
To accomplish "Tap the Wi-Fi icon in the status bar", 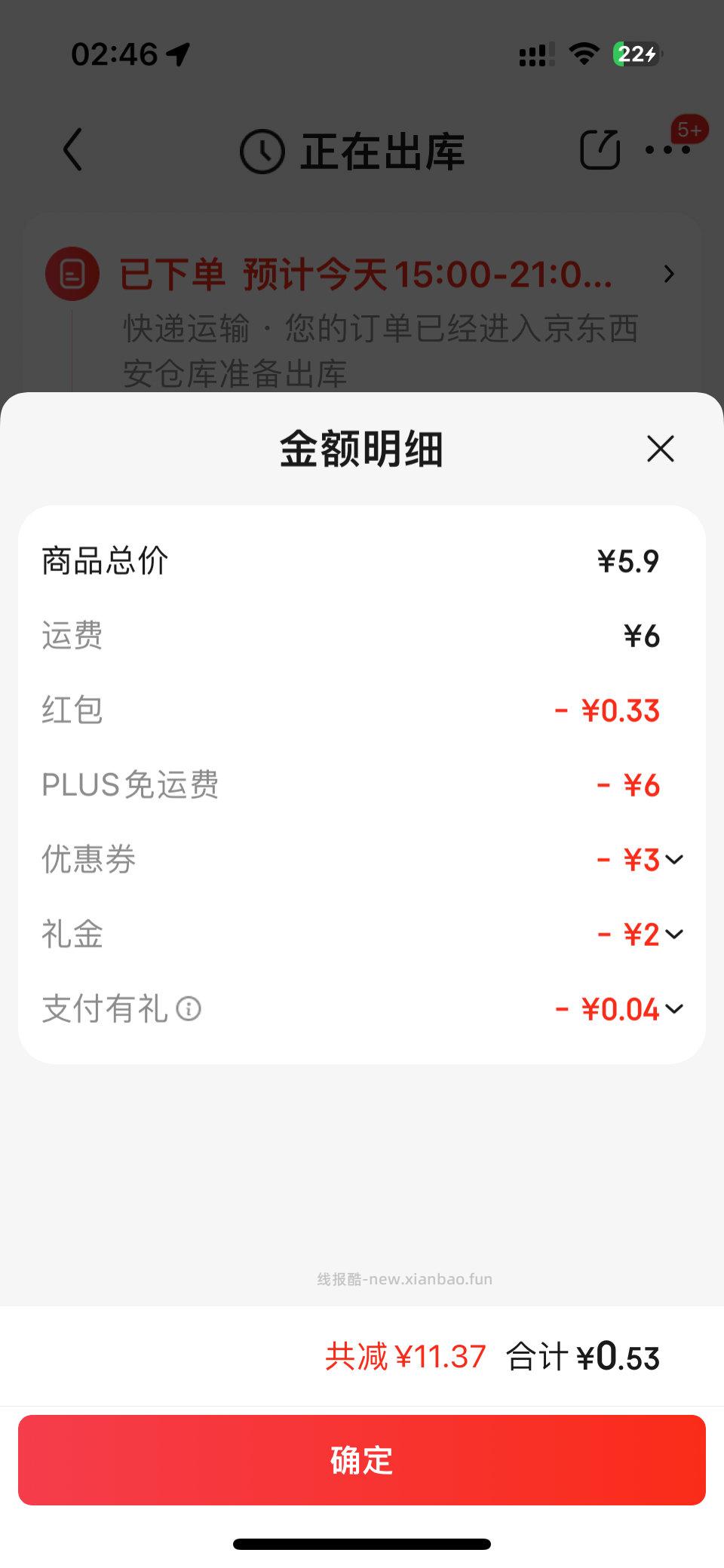I will click(x=583, y=55).
